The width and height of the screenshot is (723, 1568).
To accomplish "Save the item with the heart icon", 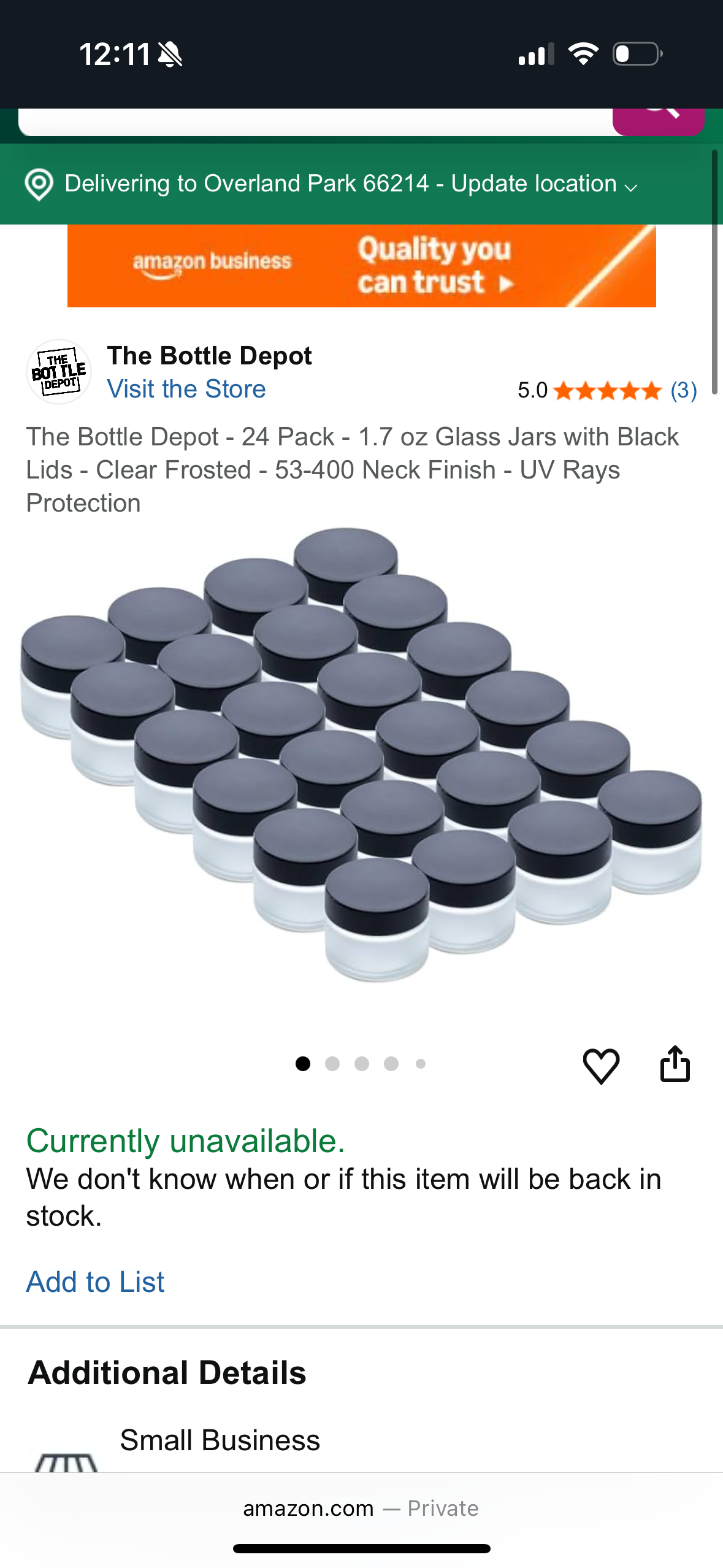I will [x=601, y=1065].
